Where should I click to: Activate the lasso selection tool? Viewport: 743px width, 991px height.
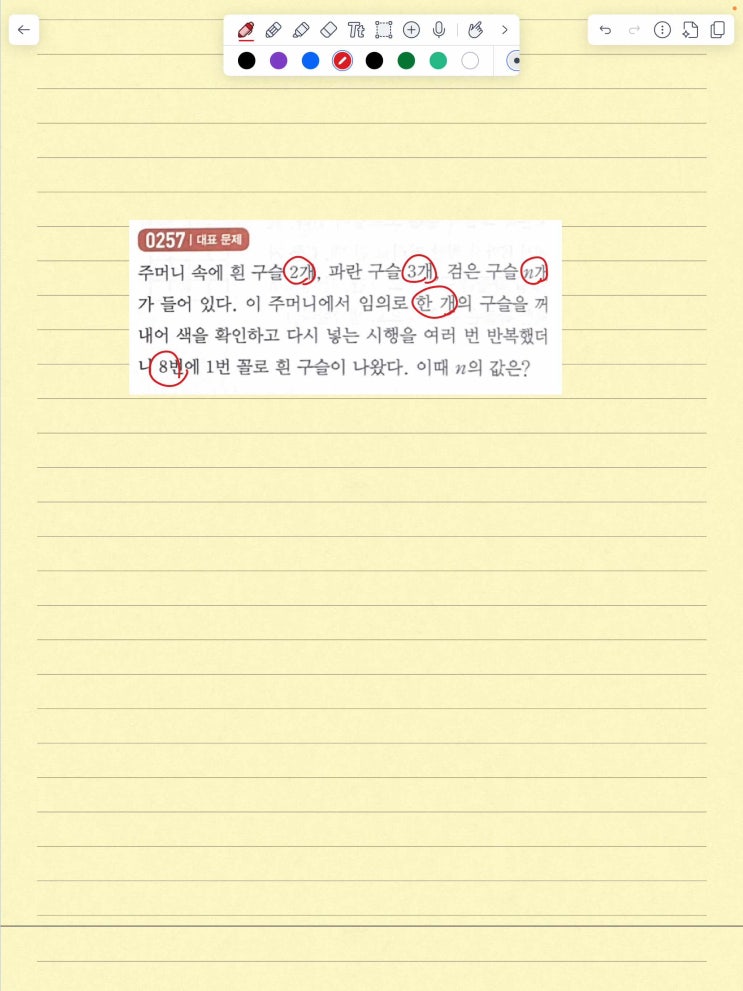383,30
